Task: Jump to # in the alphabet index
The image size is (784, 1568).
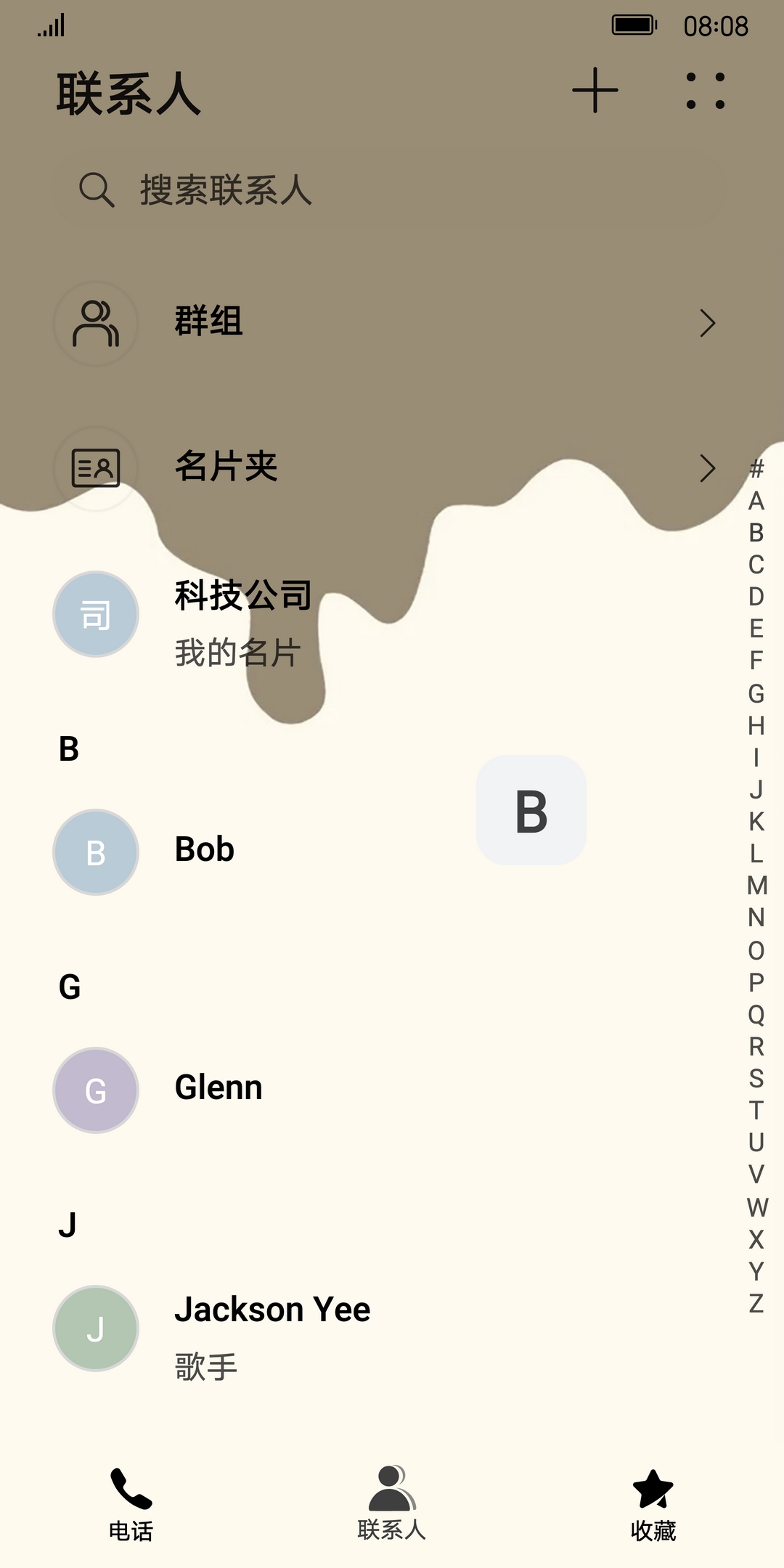Action: click(x=756, y=468)
